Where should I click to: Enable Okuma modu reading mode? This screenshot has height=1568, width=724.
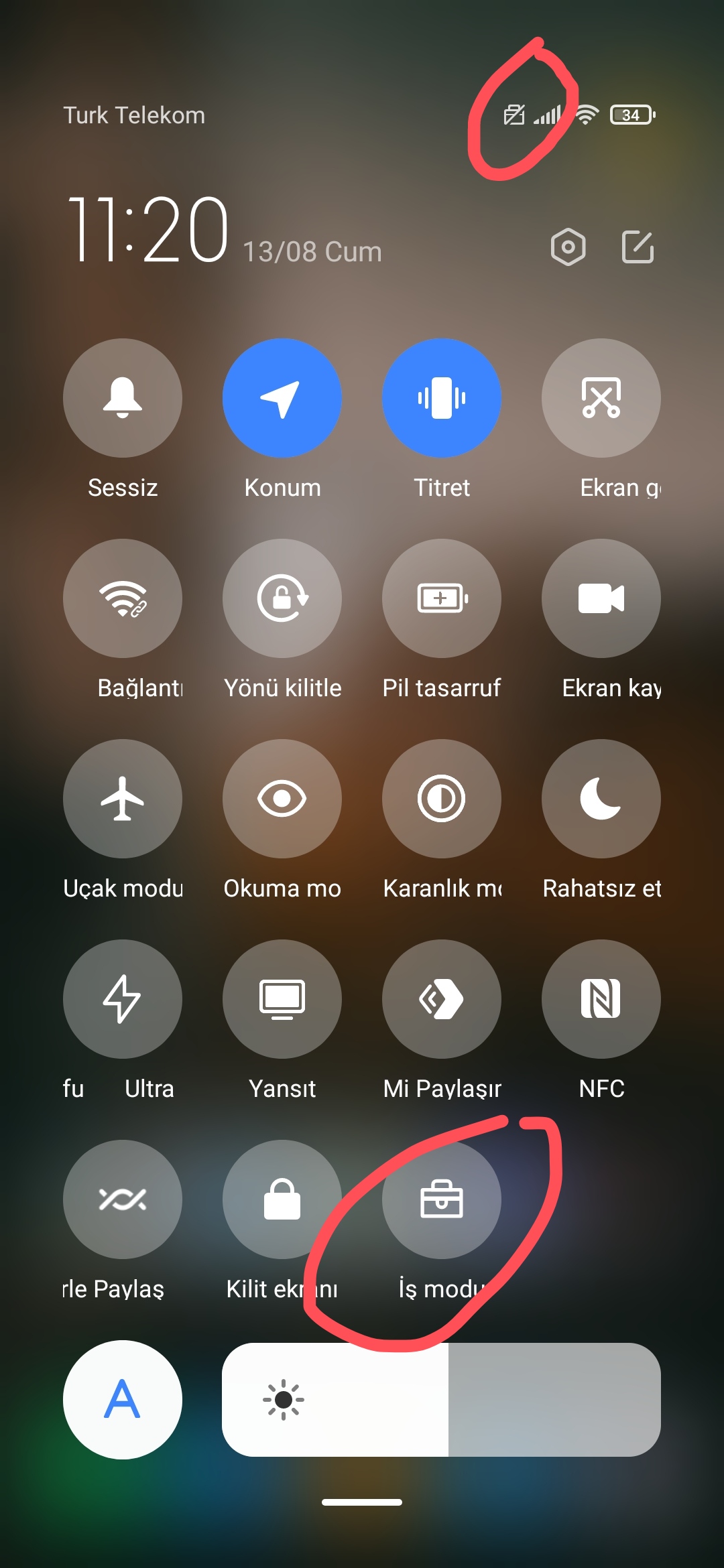(282, 799)
